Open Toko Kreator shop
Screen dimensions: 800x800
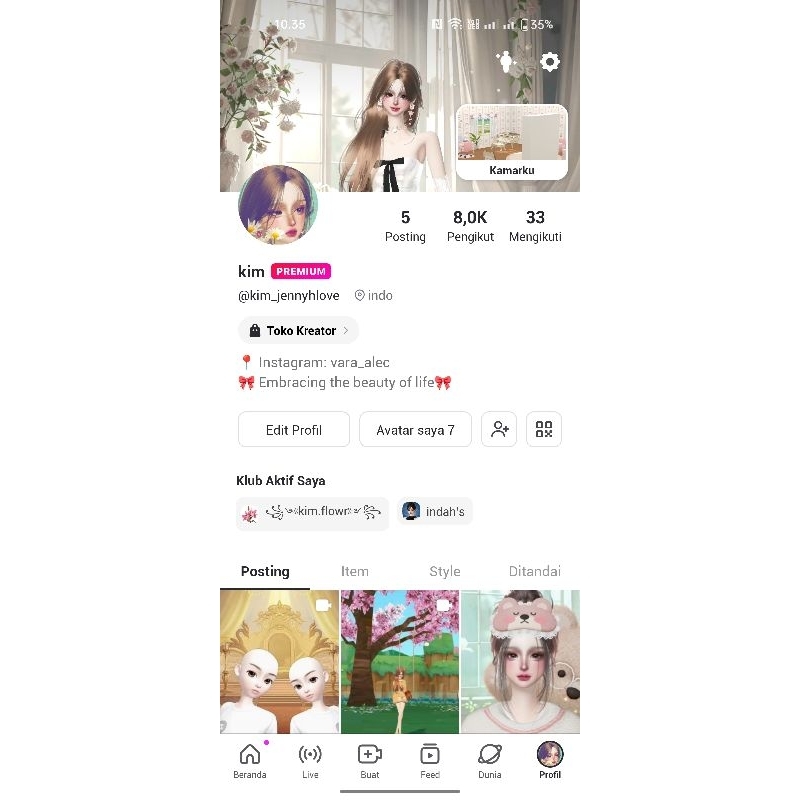(298, 330)
